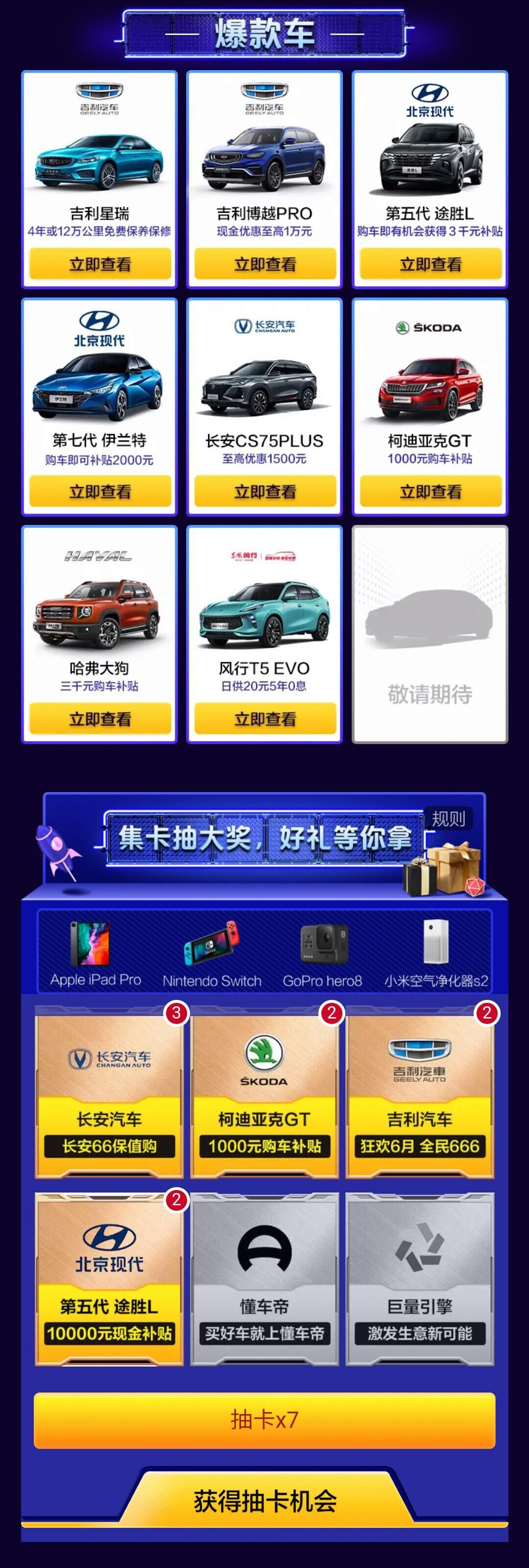The image size is (529, 1568).
Task: Select the 长安汽车 长安66保值购 card
Action: [x=109, y=1093]
